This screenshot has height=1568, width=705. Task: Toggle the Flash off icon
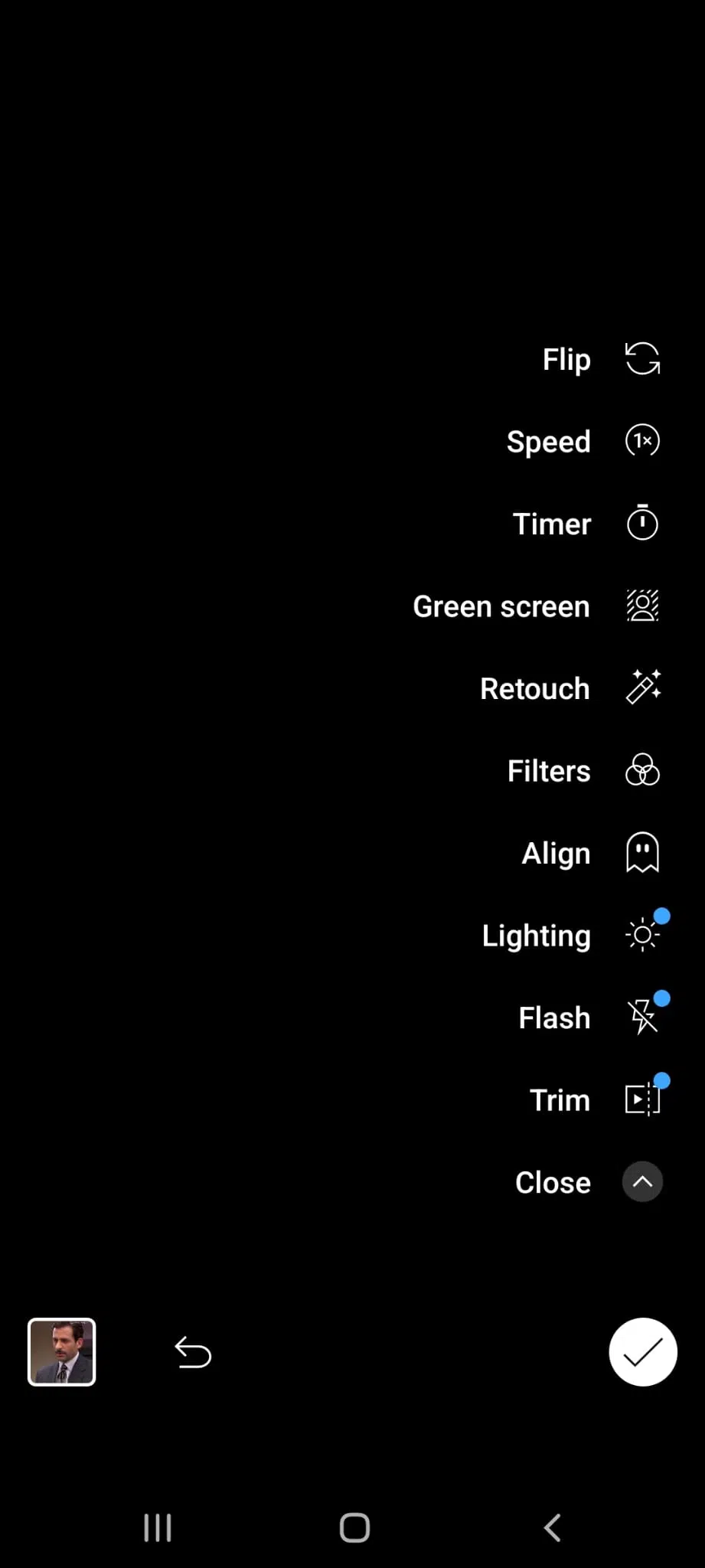[x=641, y=1017]
